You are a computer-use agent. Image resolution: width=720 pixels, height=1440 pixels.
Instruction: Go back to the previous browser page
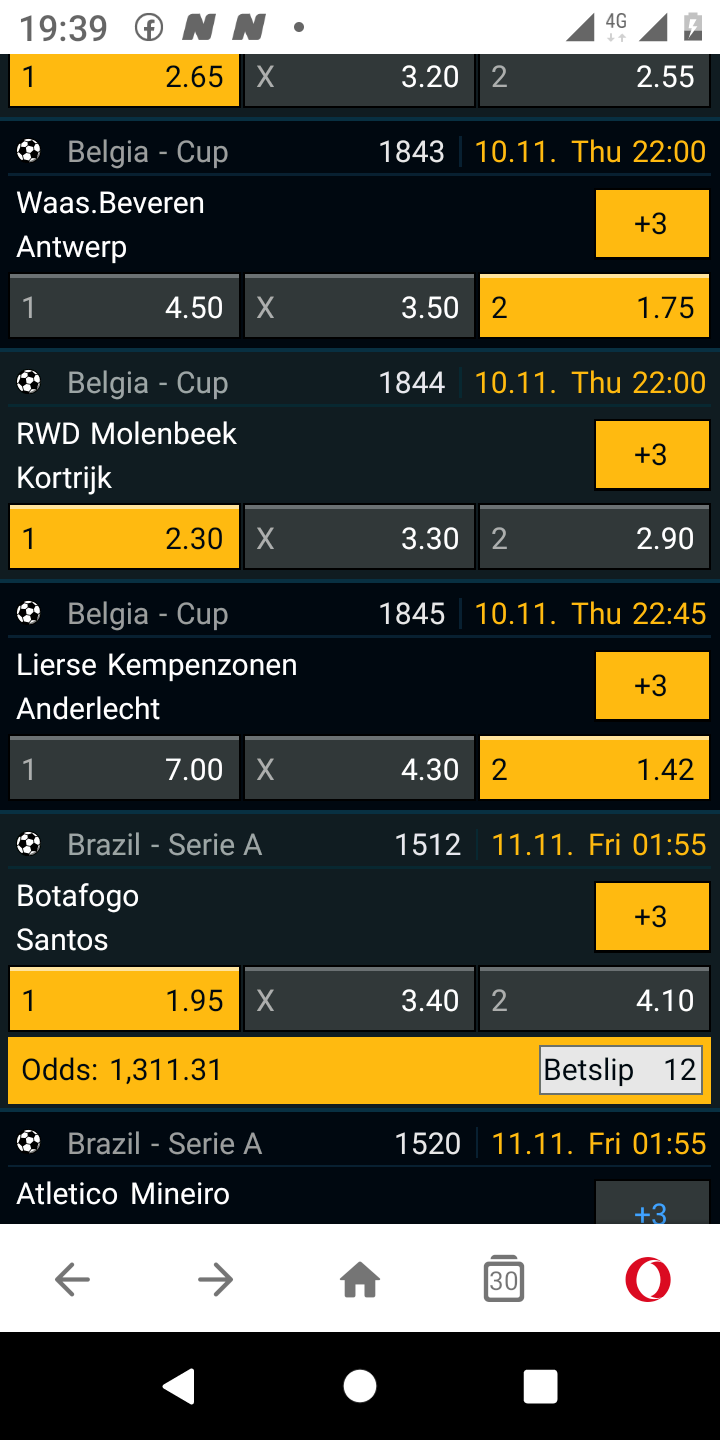[72, 1279]
